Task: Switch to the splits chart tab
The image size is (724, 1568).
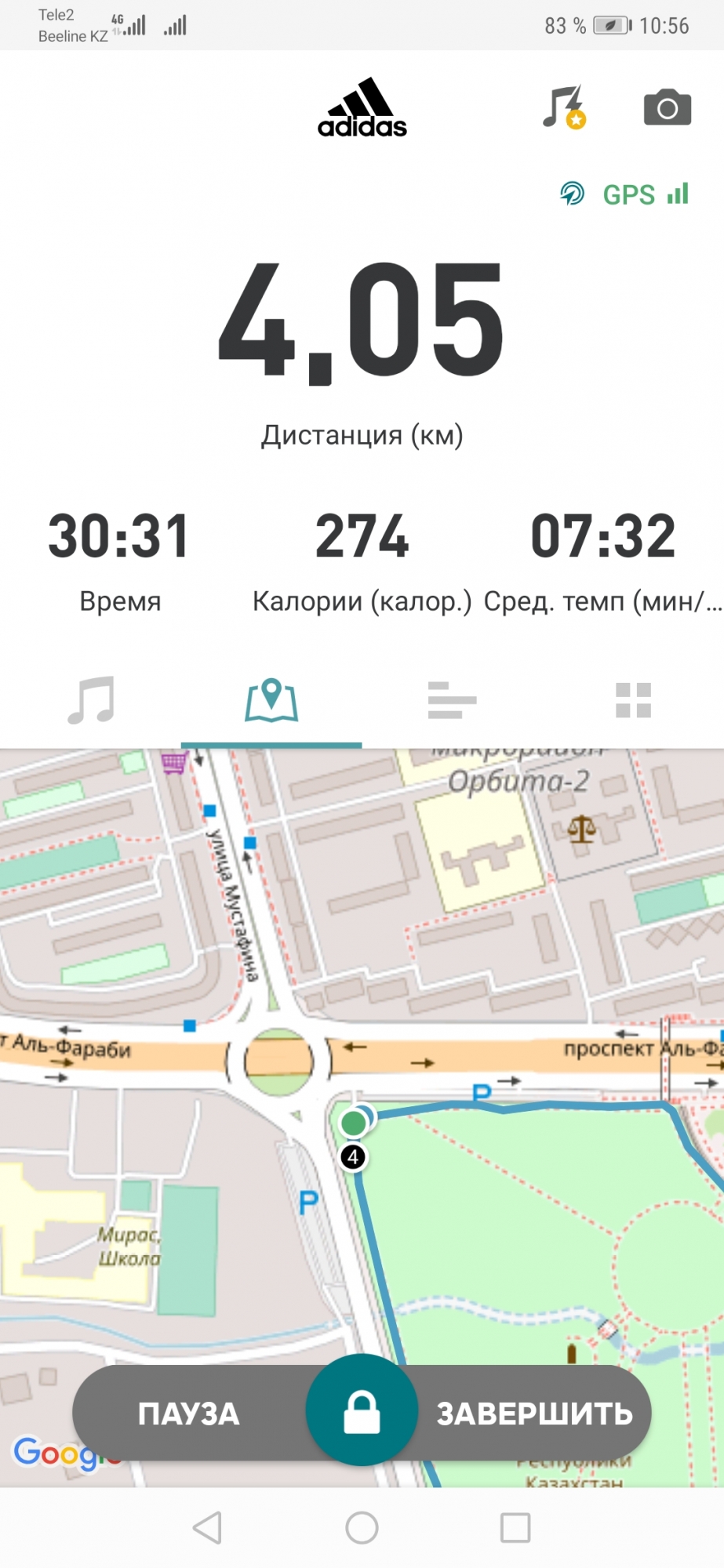Action: click(x=452, y=699)
